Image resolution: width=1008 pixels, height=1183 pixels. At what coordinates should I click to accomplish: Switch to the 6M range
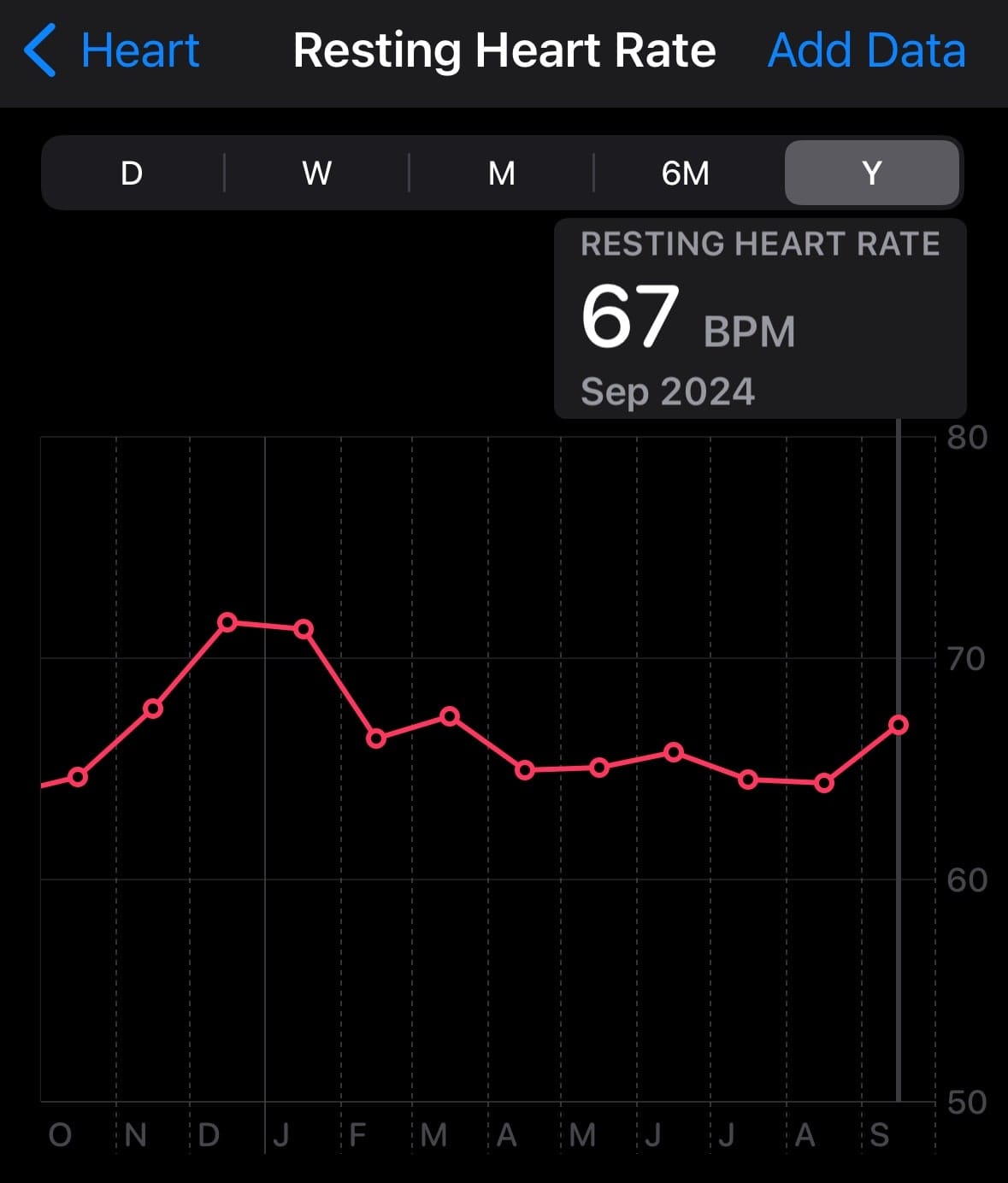click(x=686, y=174)
